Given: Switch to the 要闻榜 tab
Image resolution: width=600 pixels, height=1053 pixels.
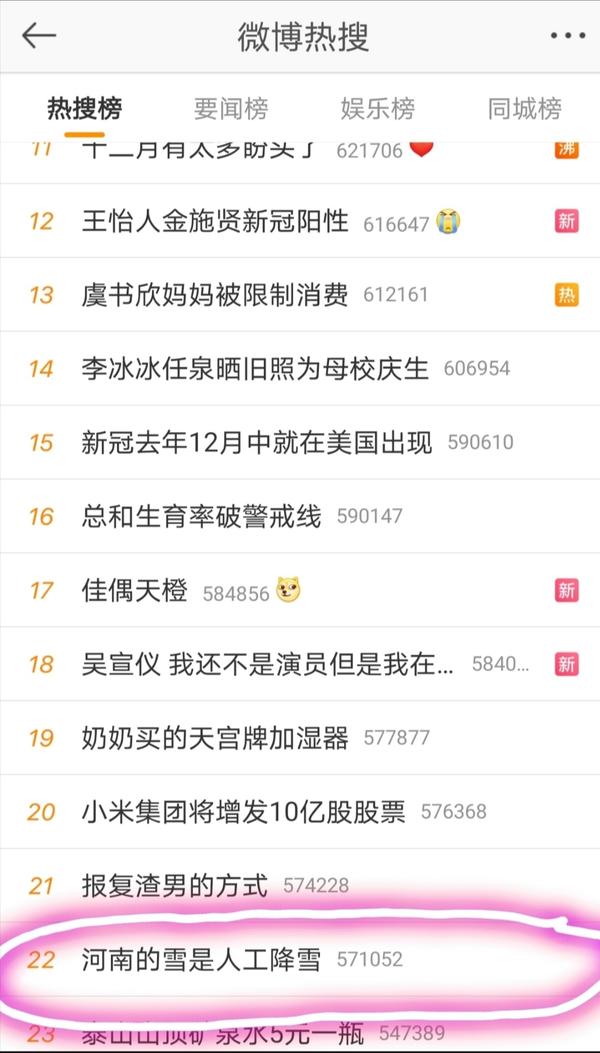Looking at the screenshot, I should 231,108.
